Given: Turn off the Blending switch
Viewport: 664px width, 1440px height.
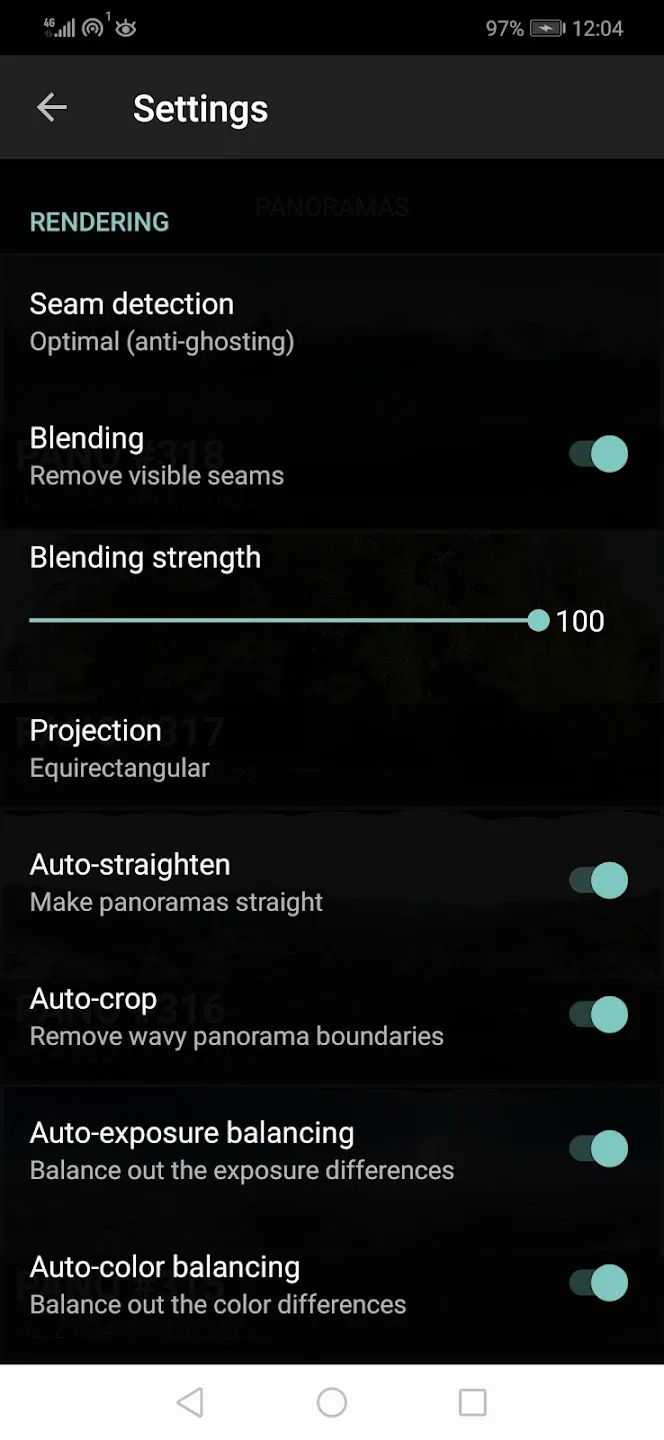Looking at the screenshot, I should (x=598, y=454).
